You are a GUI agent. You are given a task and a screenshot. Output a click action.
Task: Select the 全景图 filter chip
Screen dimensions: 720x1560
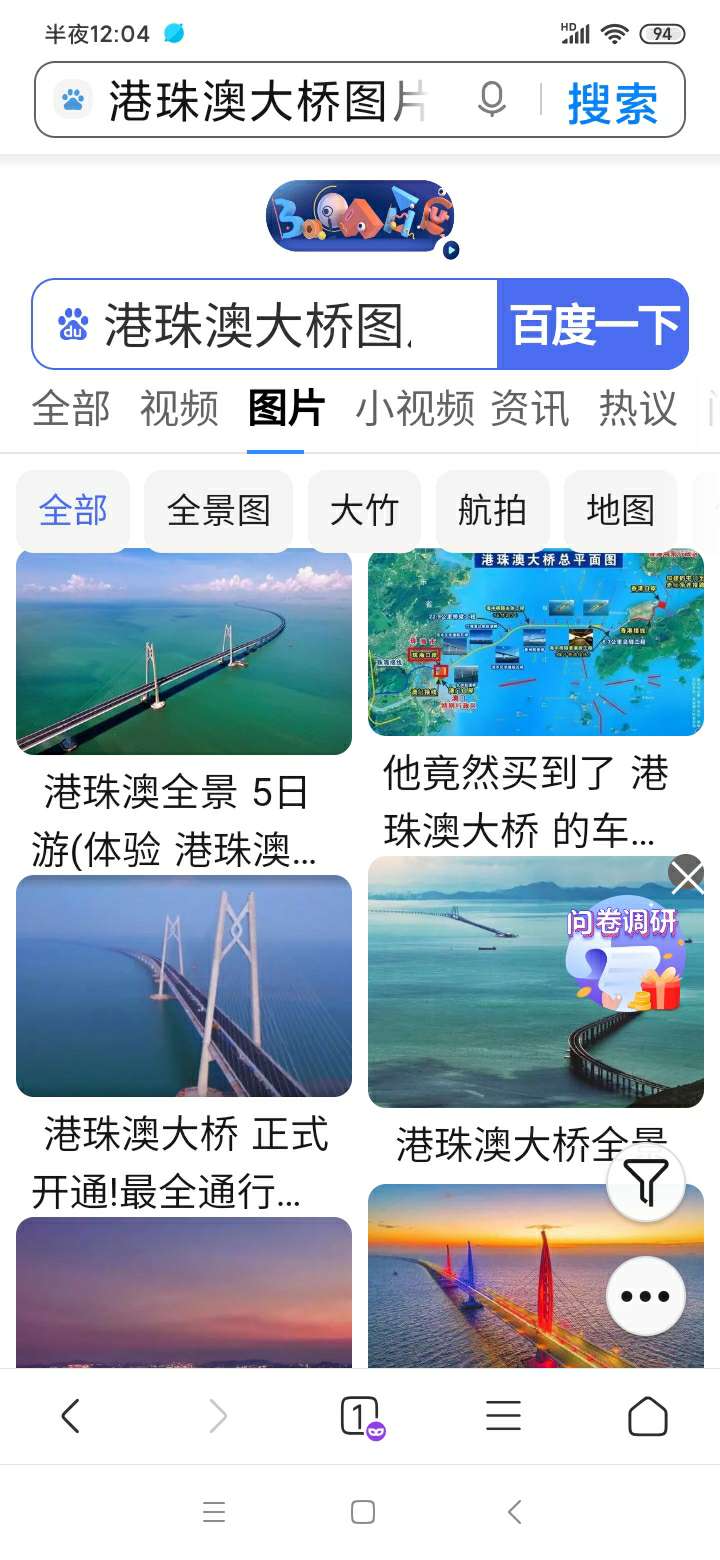219,511
